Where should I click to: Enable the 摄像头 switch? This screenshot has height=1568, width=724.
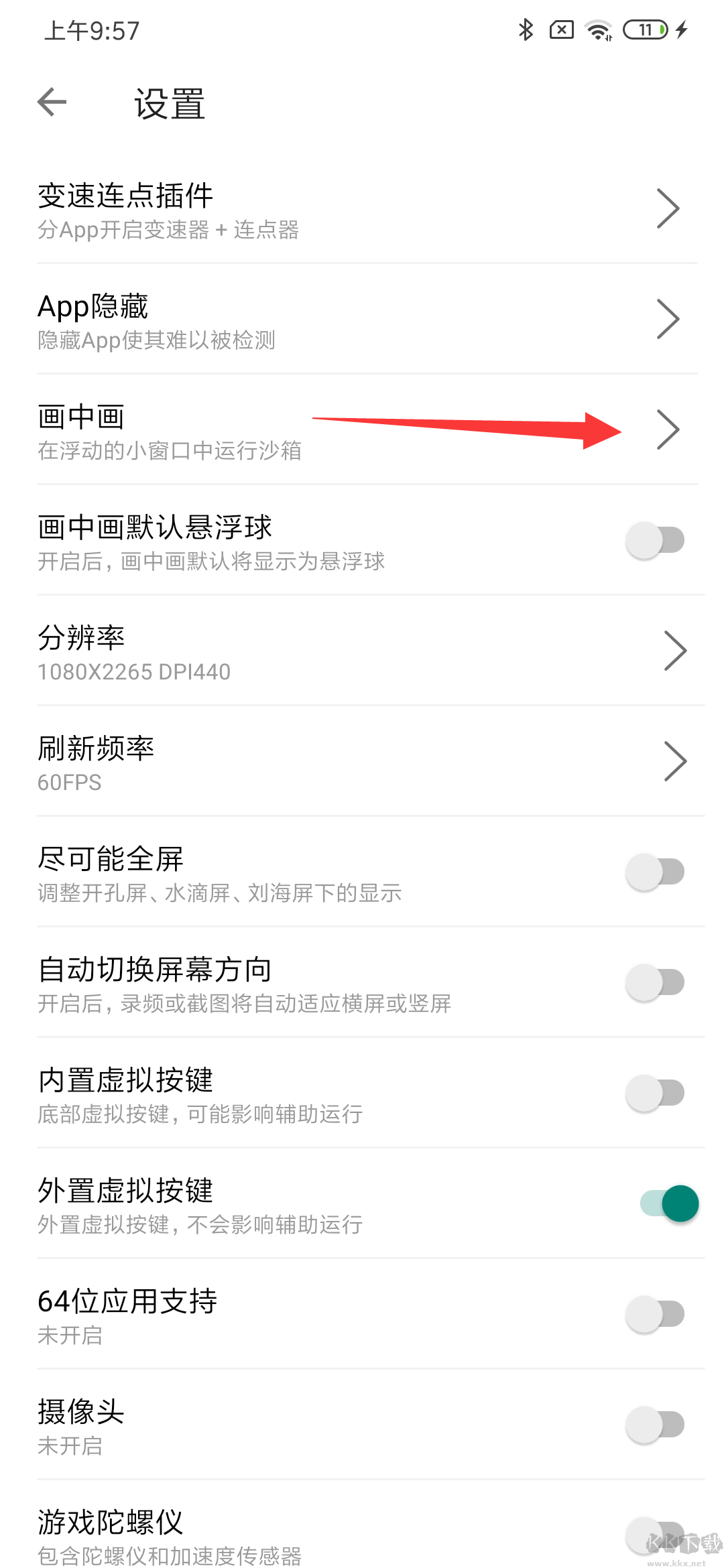pyautogui.click(x=655, y=1425)
